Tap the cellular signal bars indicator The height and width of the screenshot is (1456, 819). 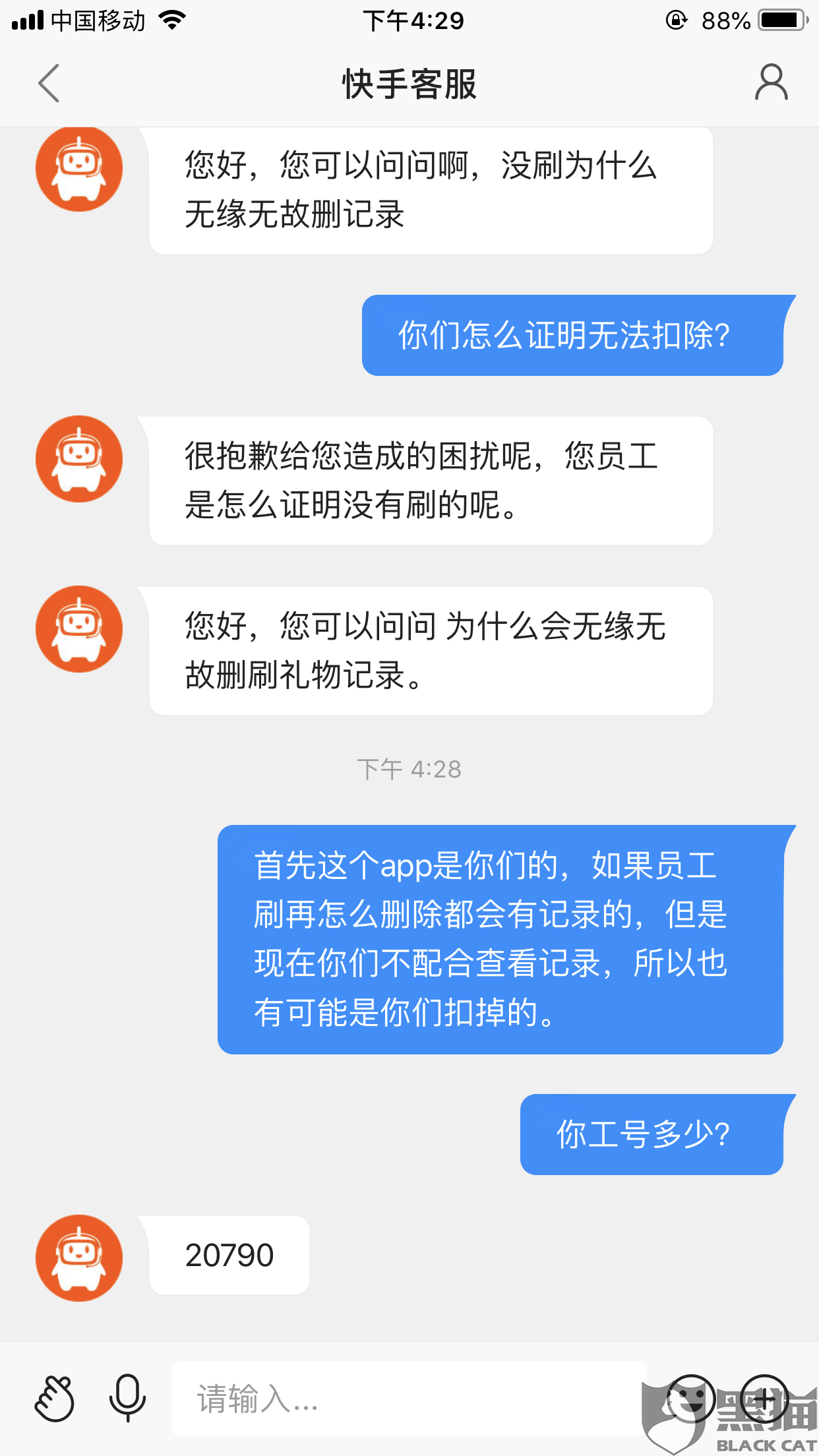pos(26,20)
